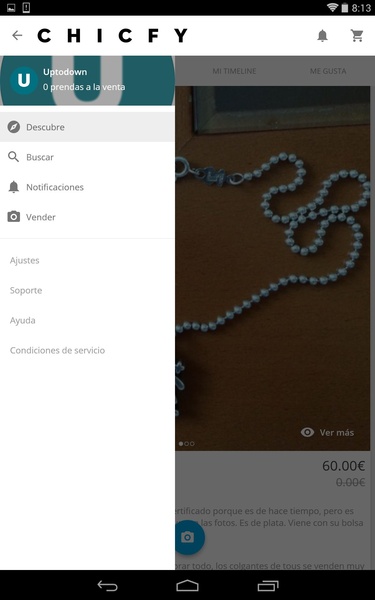Screen dimensions: 375x600
Task: Open Buscar from the menu
Action: [x=87, y=157]
